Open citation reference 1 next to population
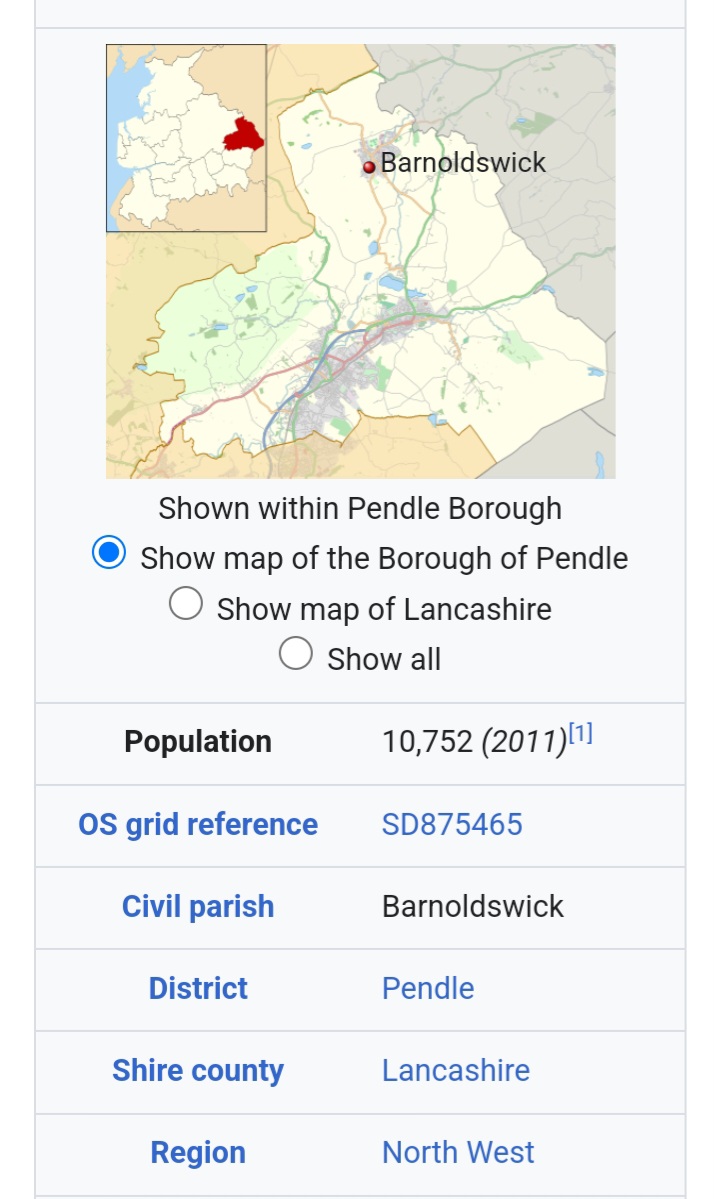Image resolution: width=719 pixels, height=1199 pixels. (581, 734)
